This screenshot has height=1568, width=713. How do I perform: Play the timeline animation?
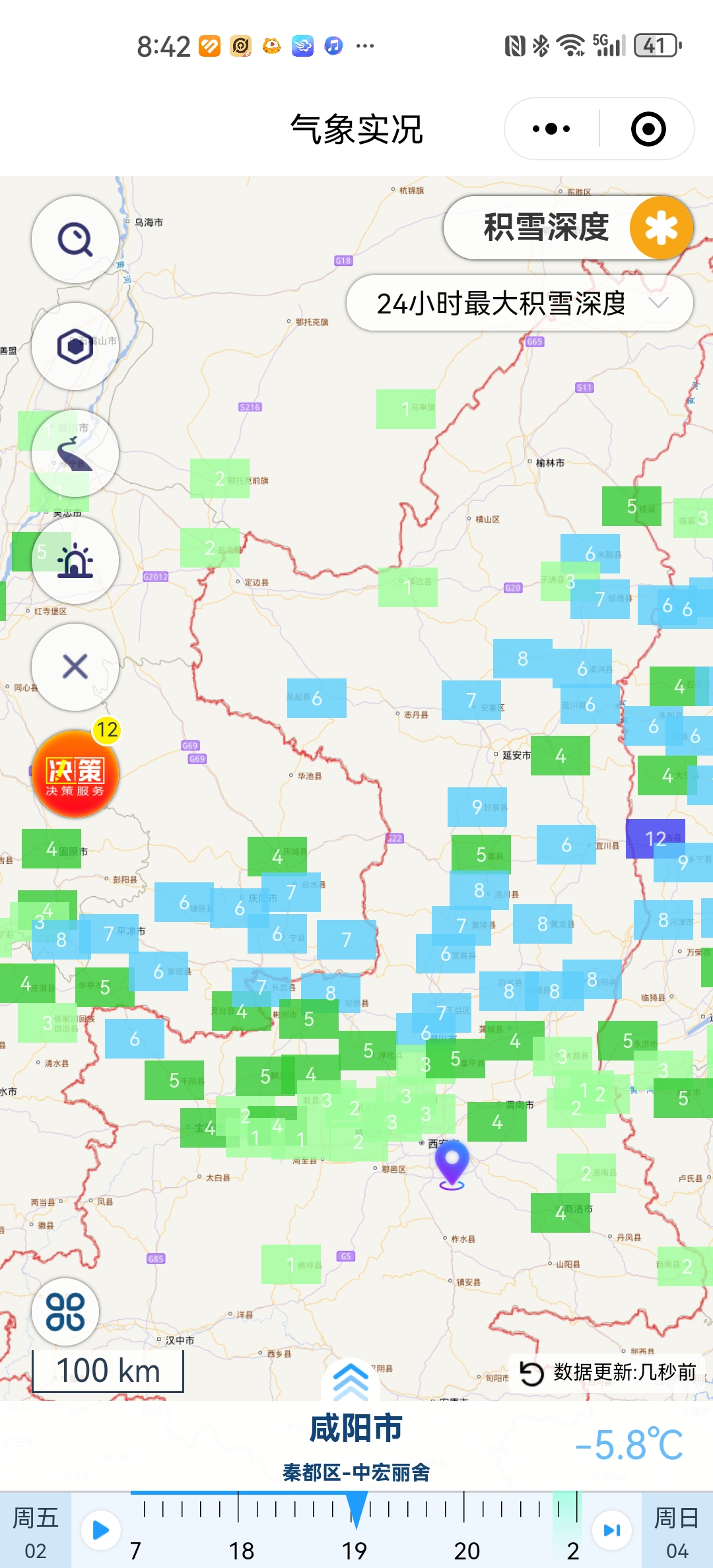pyautogui.click(x=100, y=1530)
